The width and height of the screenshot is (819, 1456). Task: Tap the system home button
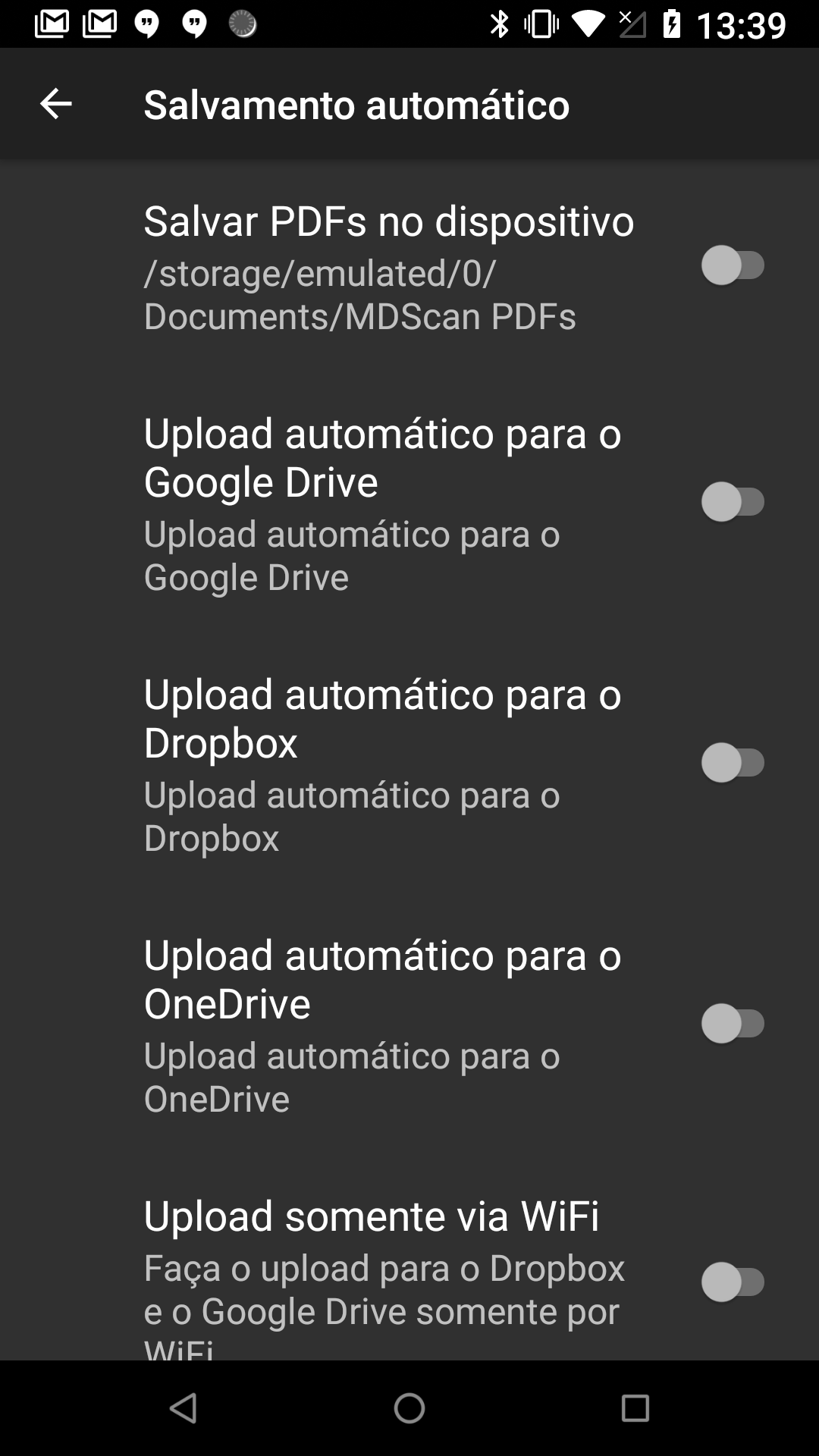coord(409,1408)
